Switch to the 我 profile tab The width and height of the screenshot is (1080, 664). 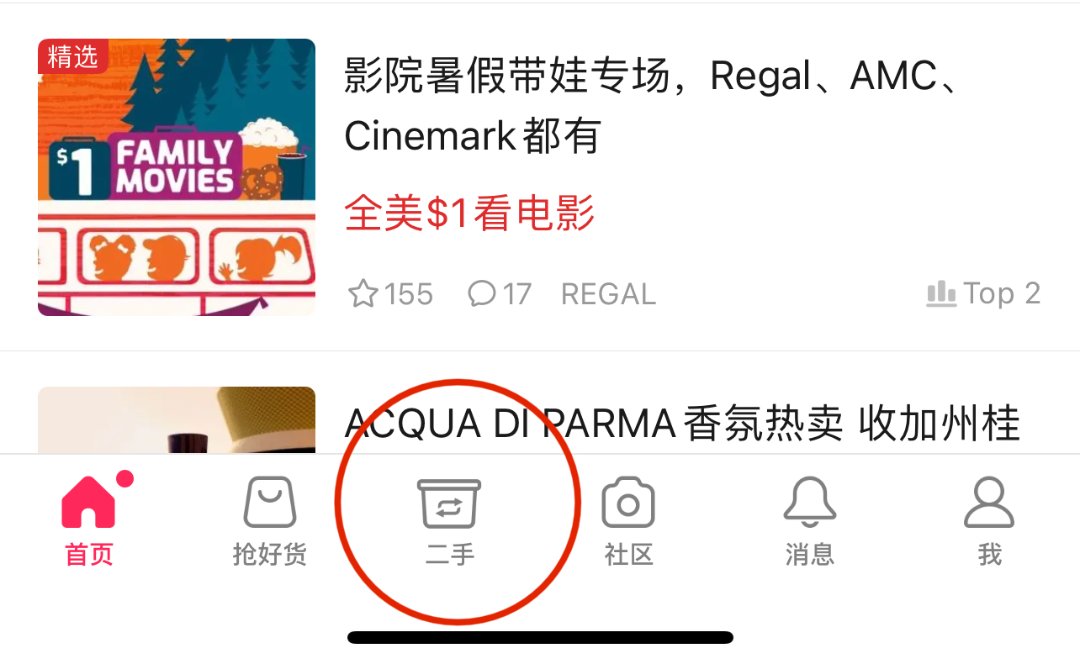[x=989, y=520]
